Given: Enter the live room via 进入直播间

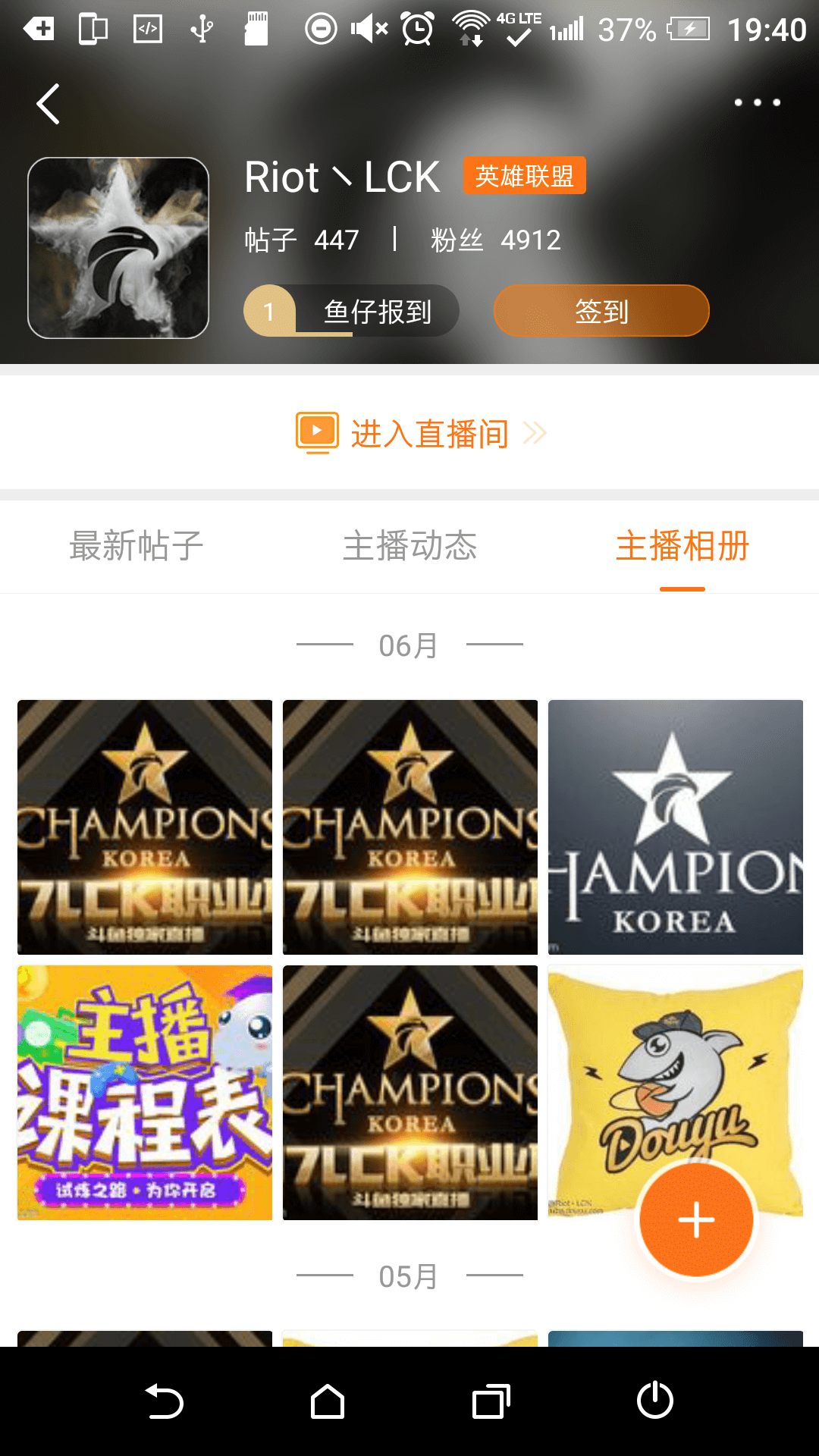Looking at the screenshot, I should (421, 434).
